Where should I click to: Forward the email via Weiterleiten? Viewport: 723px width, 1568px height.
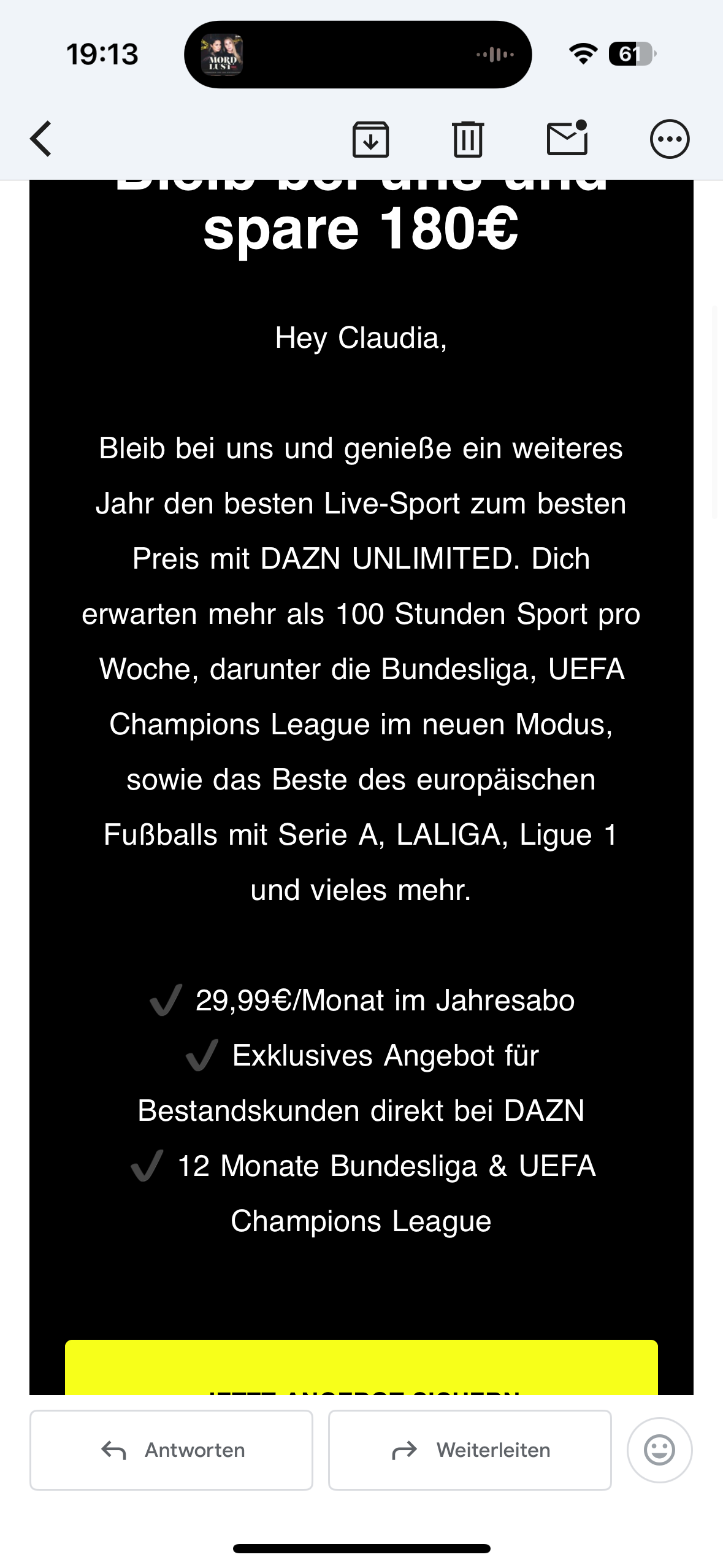point(470,1450)
